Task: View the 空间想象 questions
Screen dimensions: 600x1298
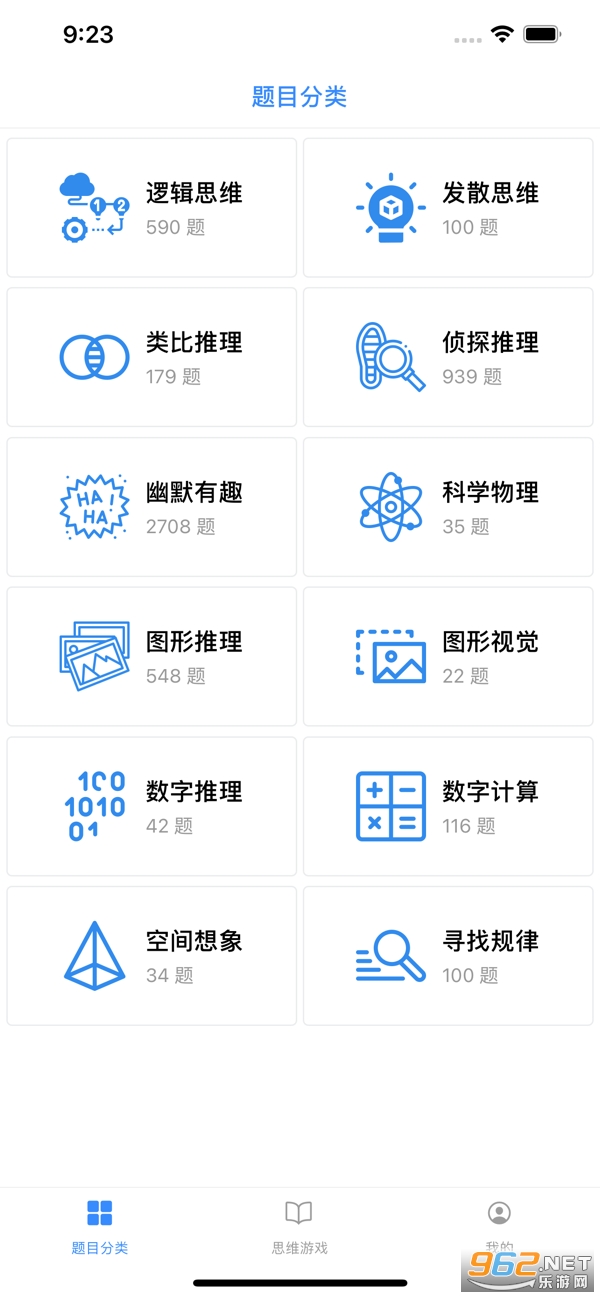Action: tap(152, 956)
